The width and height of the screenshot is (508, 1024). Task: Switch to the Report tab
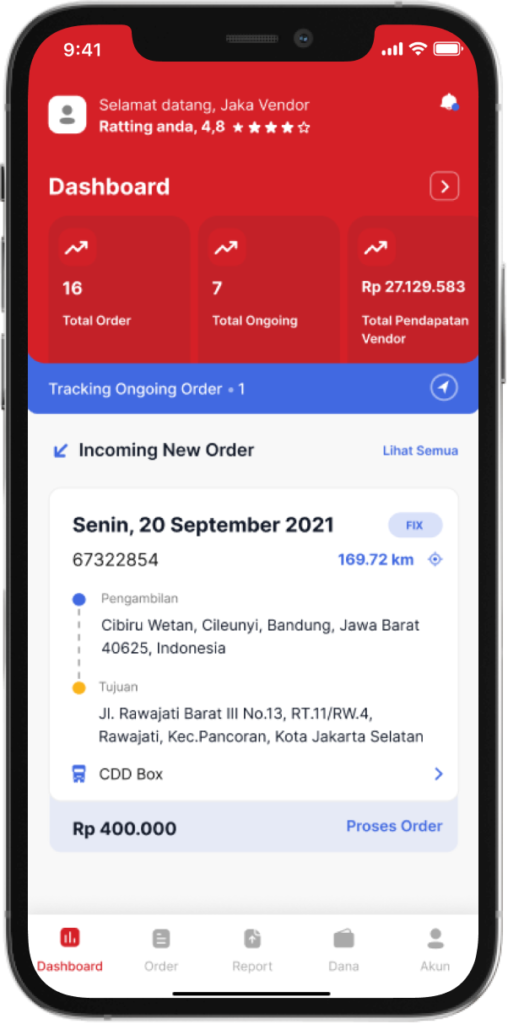point(253,950)
